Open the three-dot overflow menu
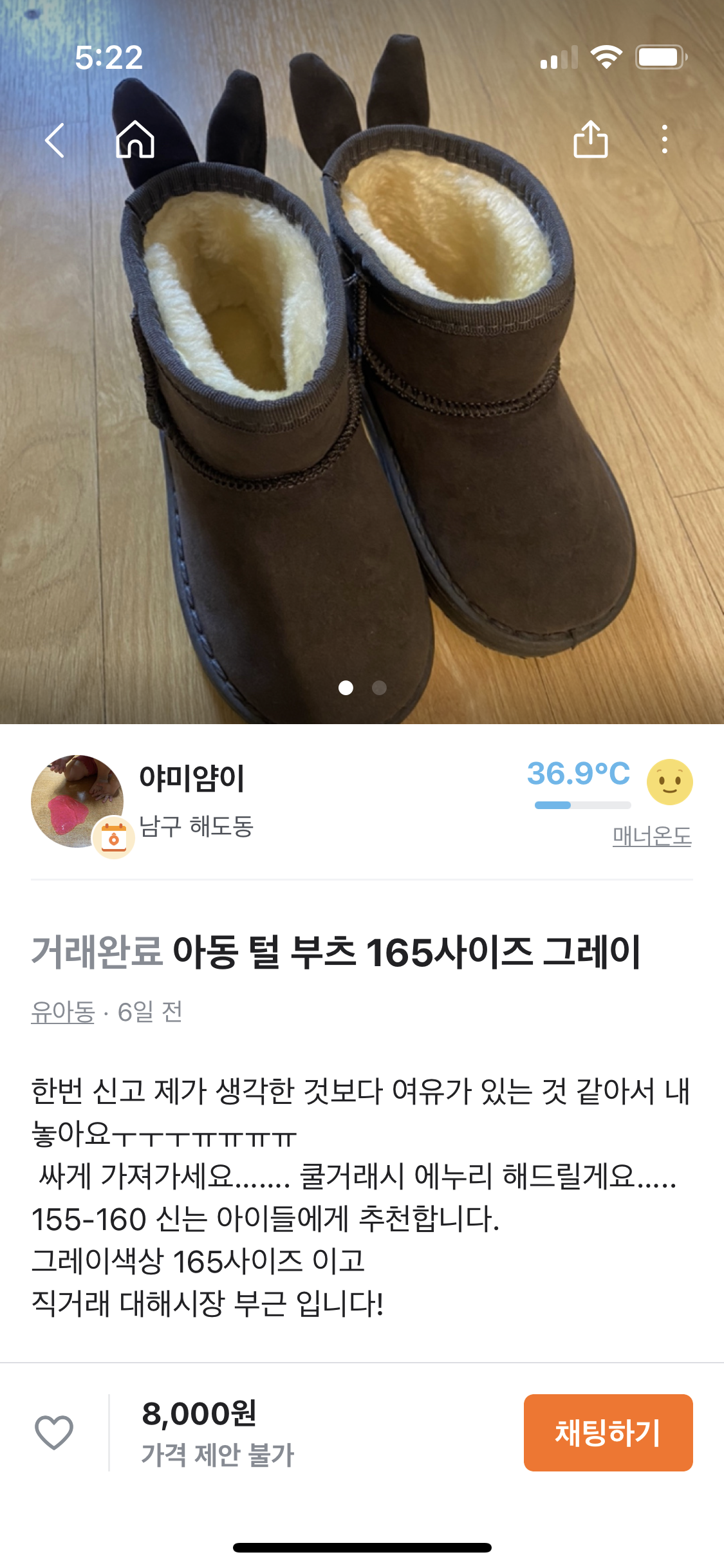This screenshot has height=1568, width=724. 664,139
